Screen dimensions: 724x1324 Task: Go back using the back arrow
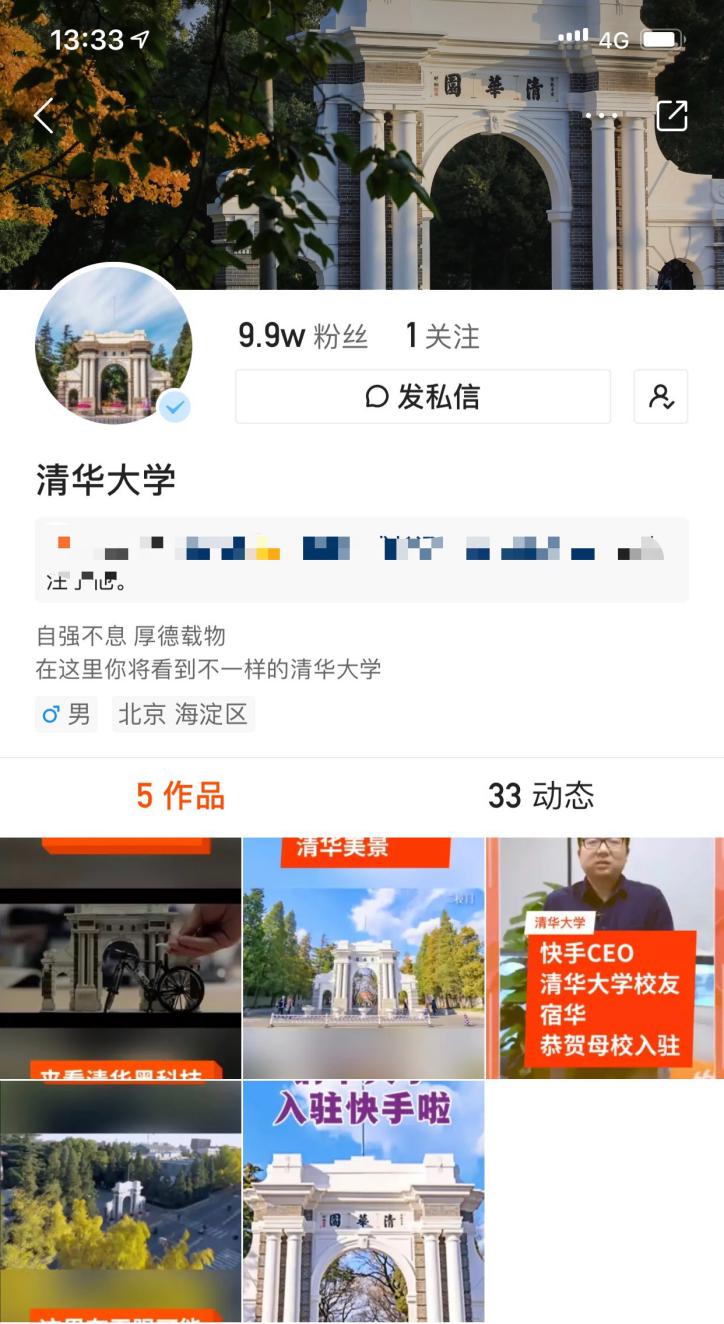coord(42,116)
